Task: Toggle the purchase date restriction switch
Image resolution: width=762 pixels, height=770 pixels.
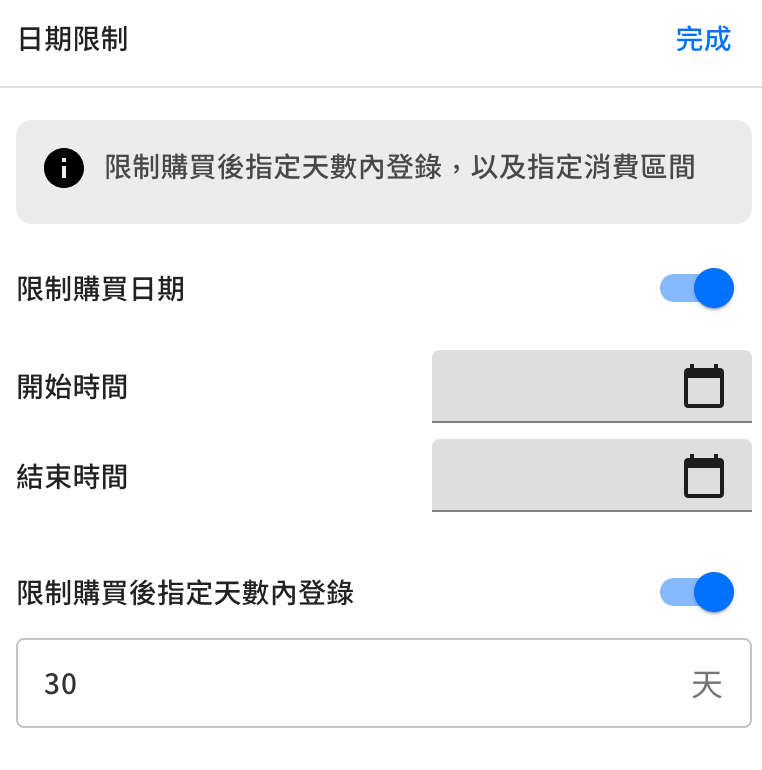Action: (x=697, y=288)
